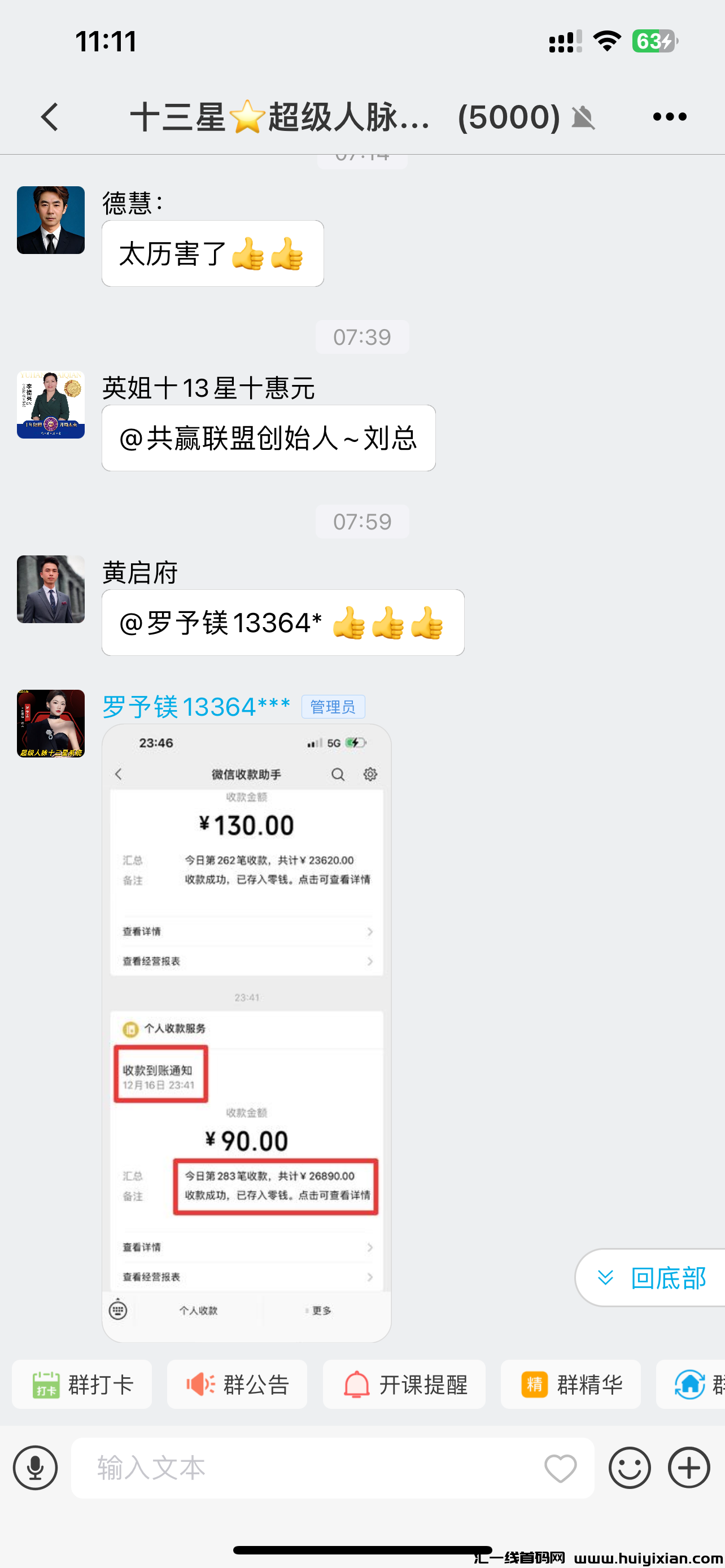
Task: Open the plus attachment menu
Action: tap(689, 1468)
